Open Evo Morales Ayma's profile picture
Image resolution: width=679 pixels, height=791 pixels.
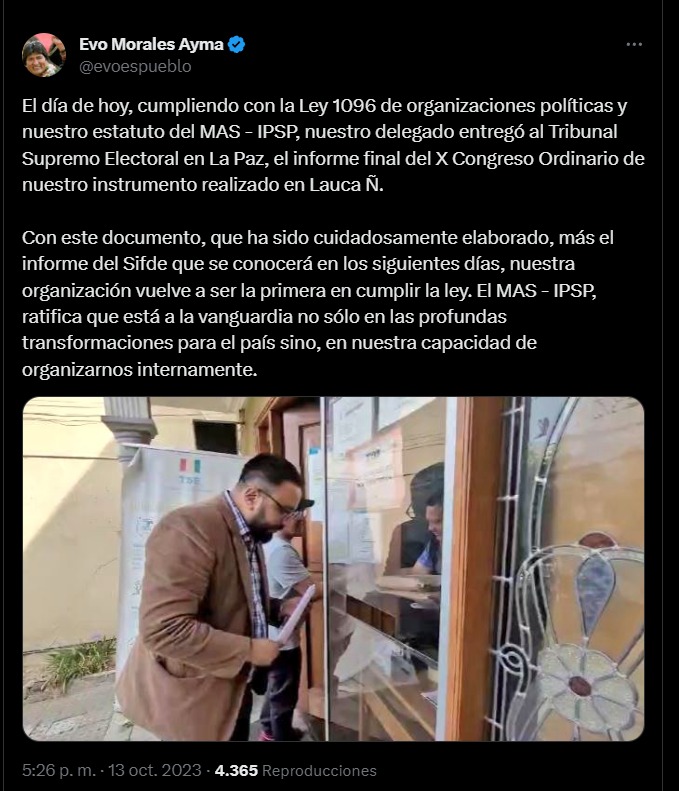(x=44, y=55)
